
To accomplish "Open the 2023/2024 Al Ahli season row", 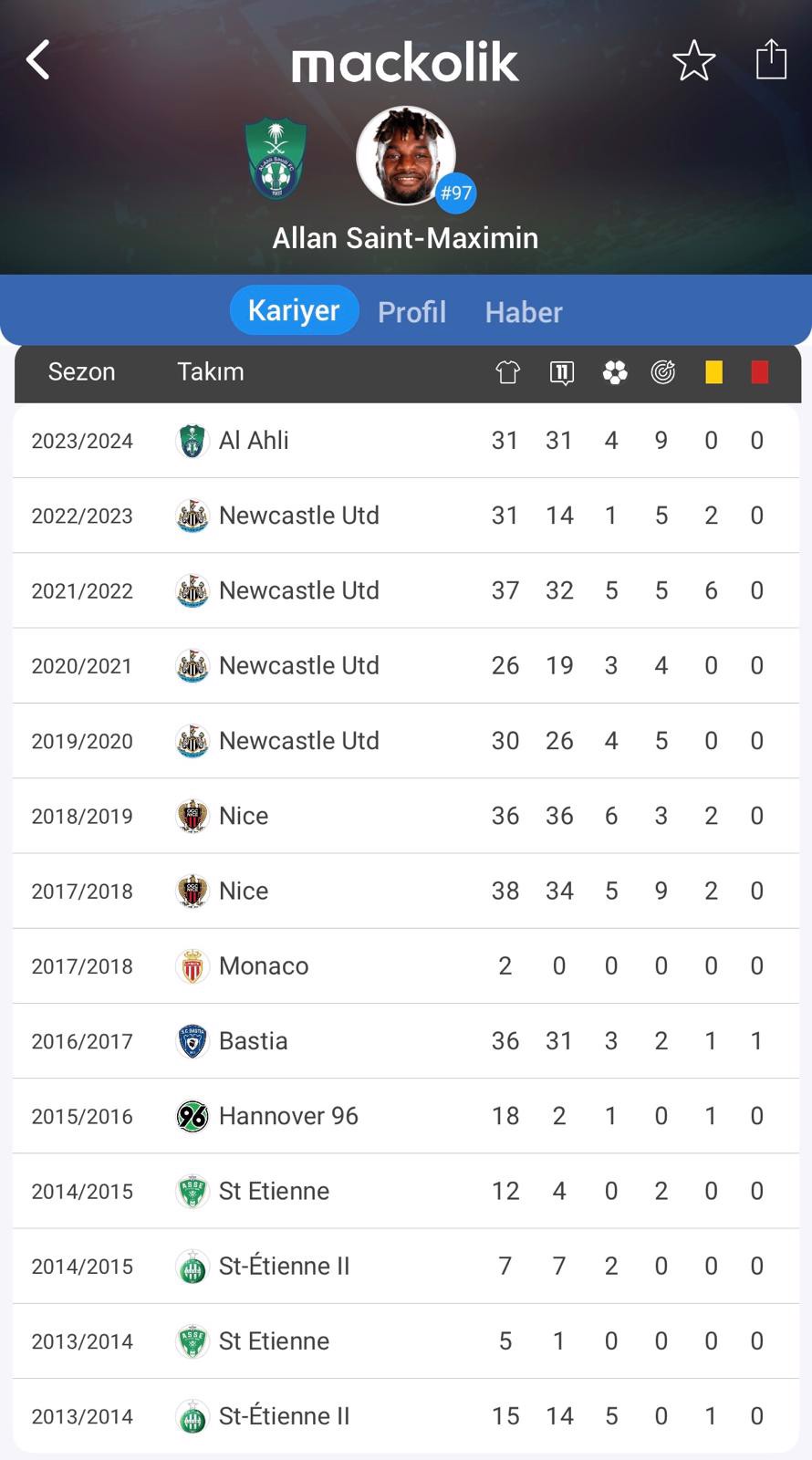I will [x=406, y=441].
